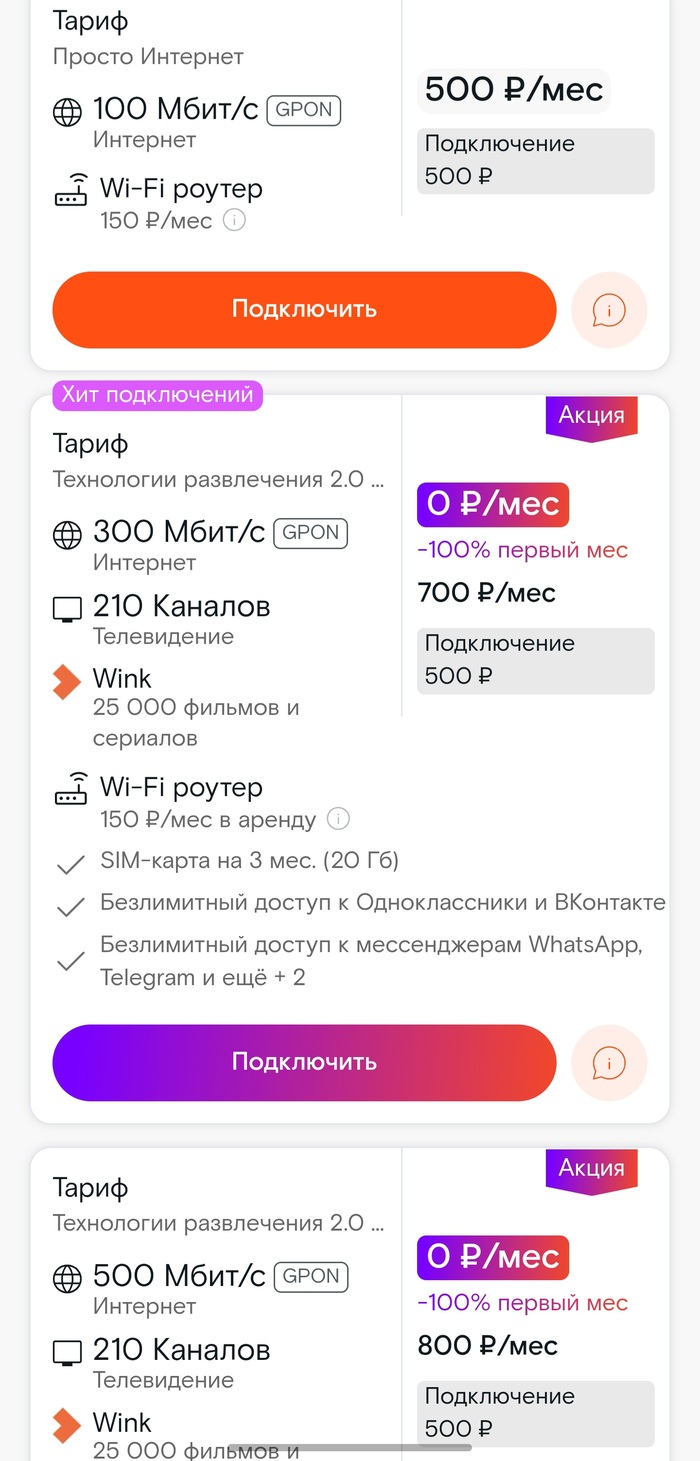
Task: Connect the 100 Мбит/с Просто Интернет tariff
Action: tap(303, 309)
